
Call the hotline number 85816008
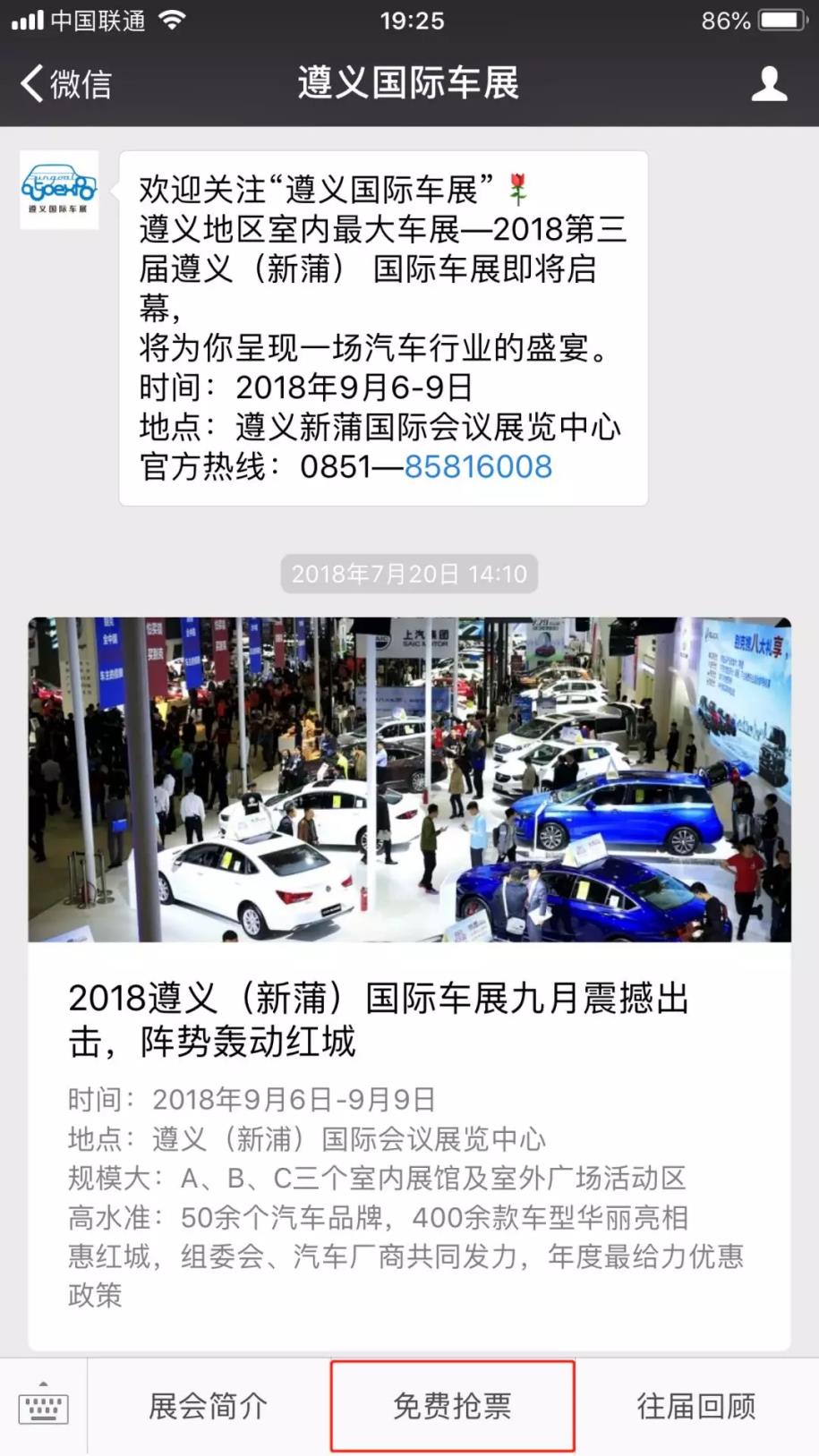(x=478, y=466)
